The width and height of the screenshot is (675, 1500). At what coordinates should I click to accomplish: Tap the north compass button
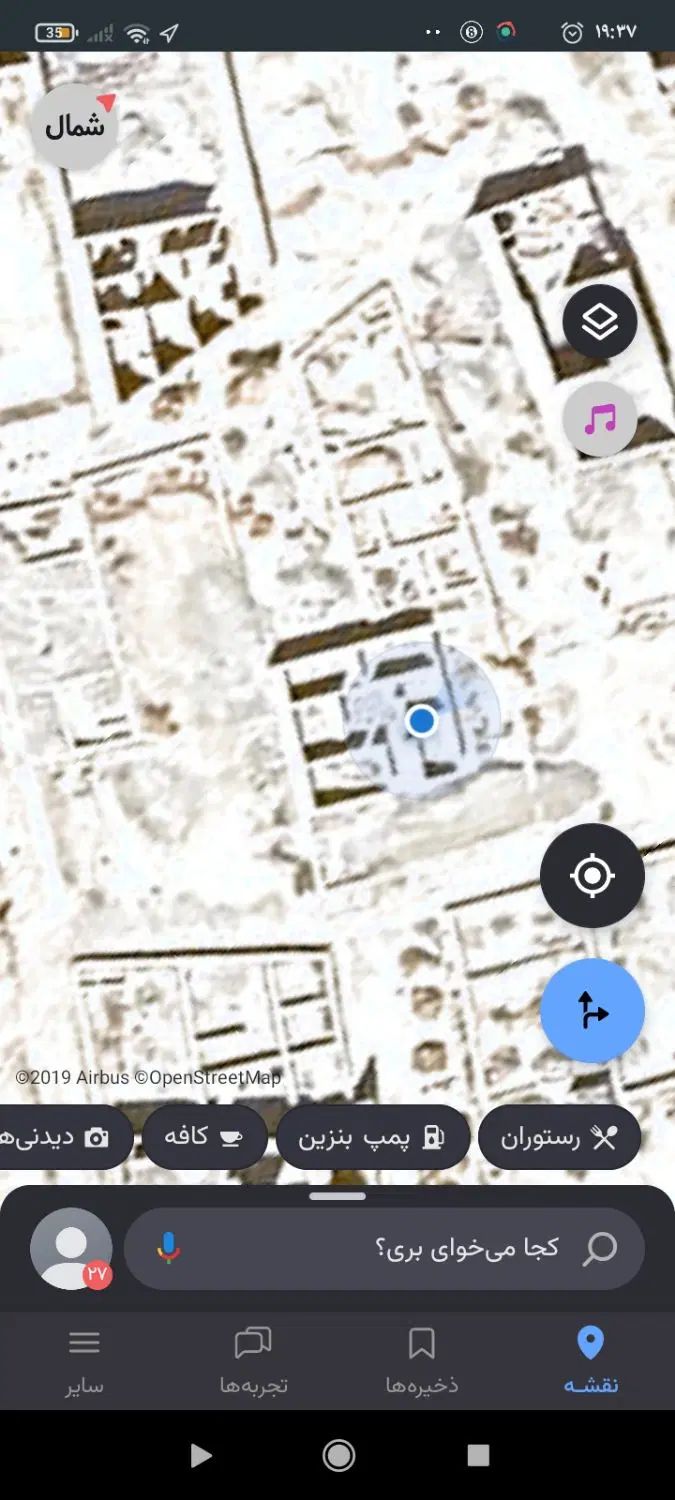click(74, 127)
